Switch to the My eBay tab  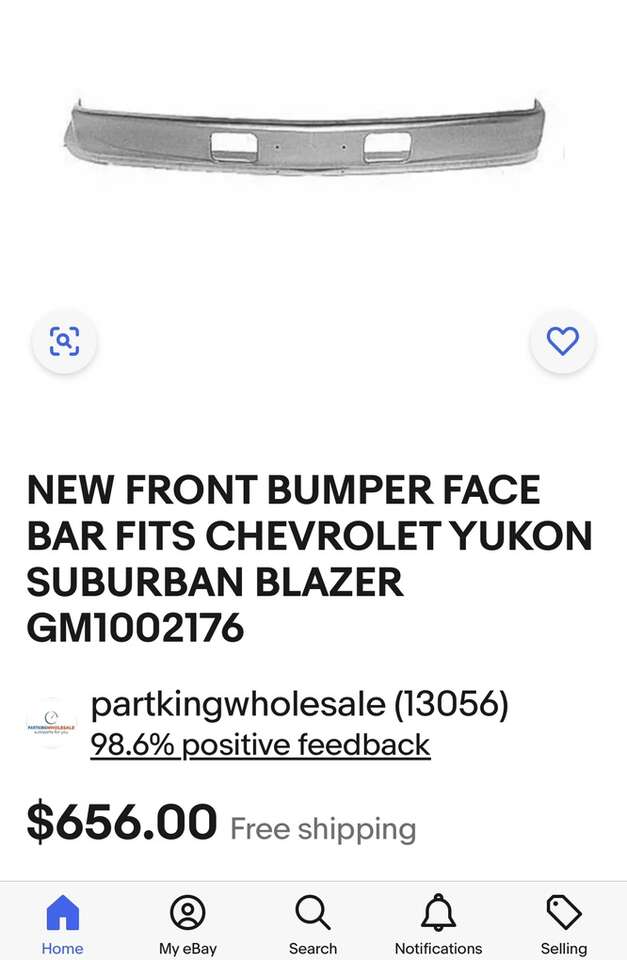(x=187, y=924)
